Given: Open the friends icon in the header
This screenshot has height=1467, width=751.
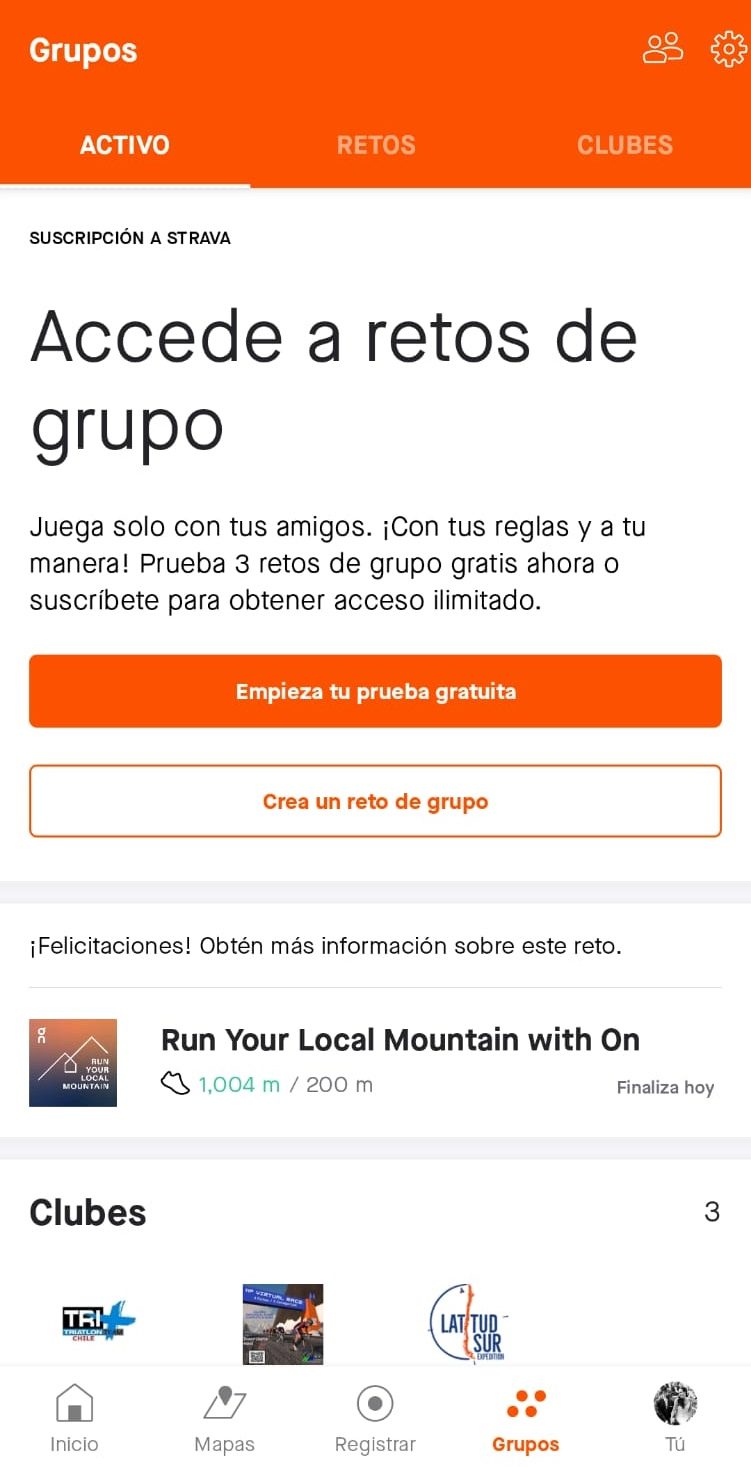Looking at the screenshot, I should click(x=662, y=49).
